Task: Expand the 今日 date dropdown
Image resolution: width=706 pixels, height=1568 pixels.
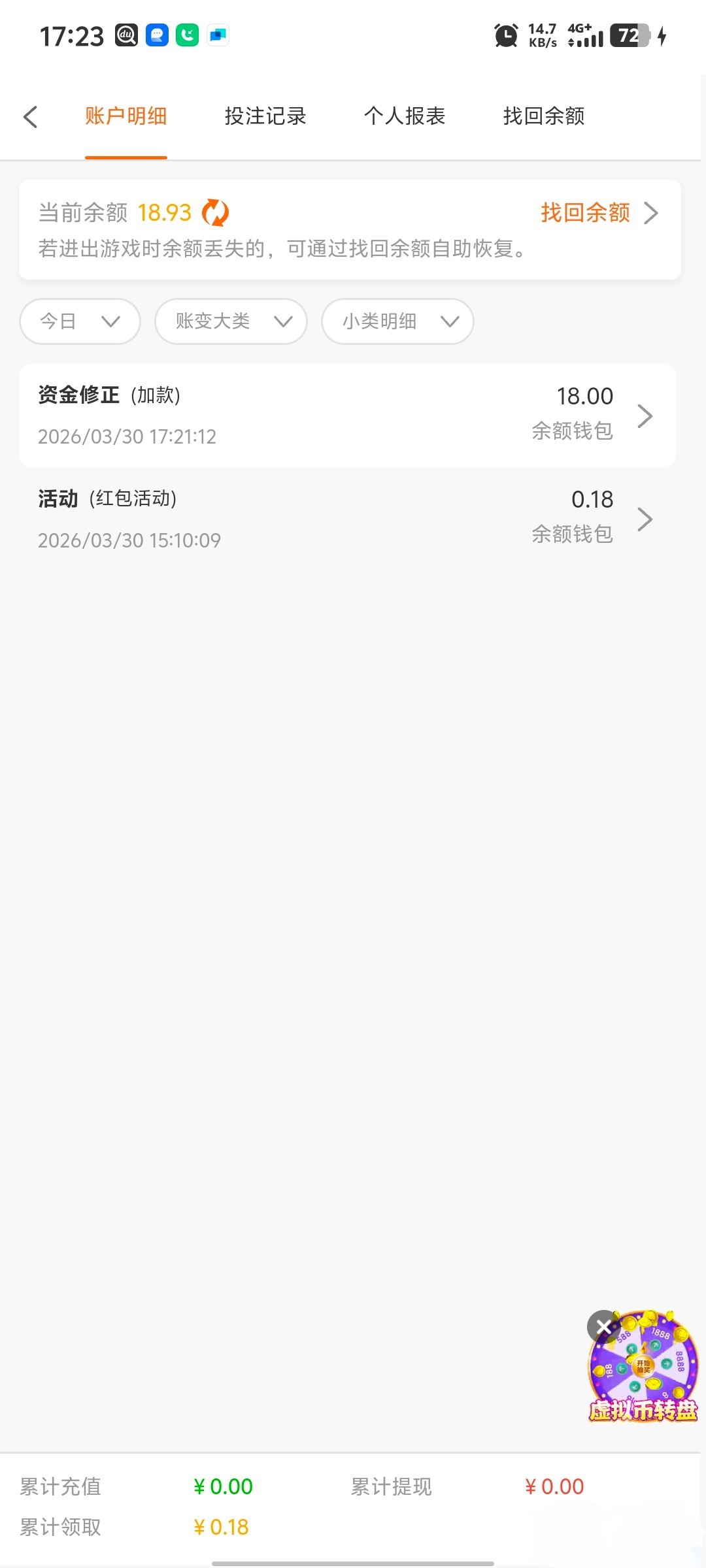Action: point(80,321)
